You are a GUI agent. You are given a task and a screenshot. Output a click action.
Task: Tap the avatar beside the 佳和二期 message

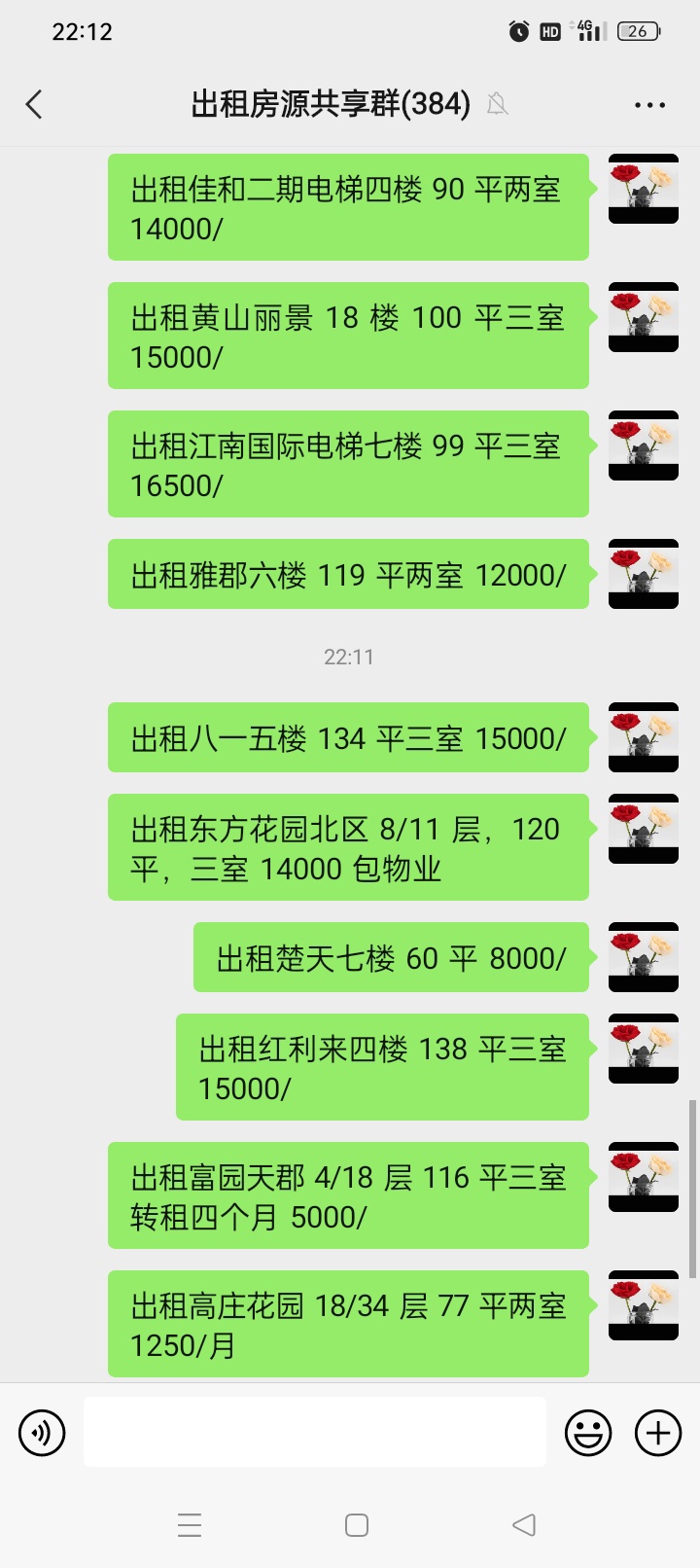point(643,189)
